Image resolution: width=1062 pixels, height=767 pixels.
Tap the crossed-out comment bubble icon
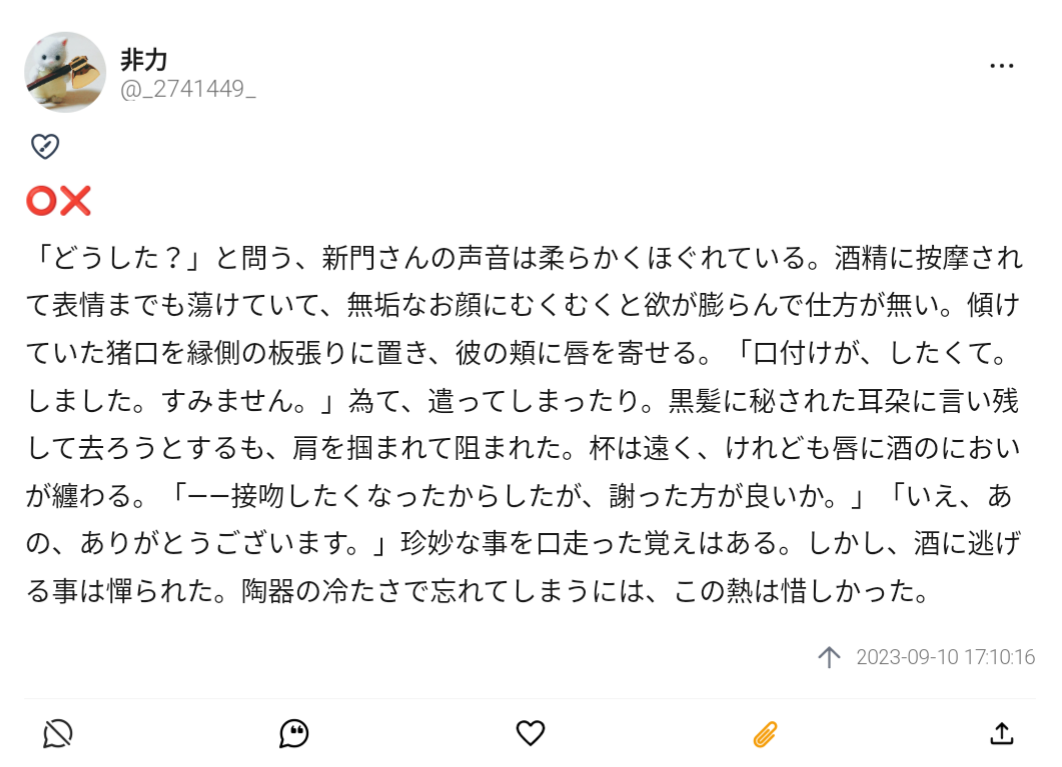58,734
